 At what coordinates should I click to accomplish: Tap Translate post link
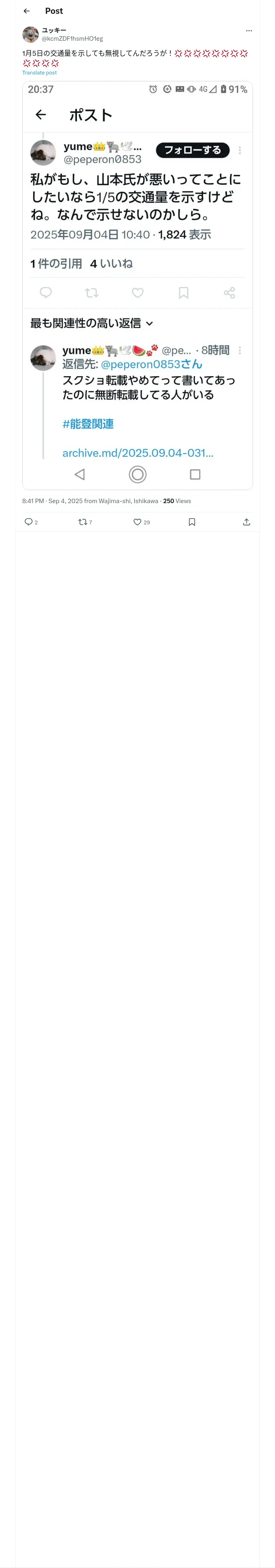(x=40, y=72)
